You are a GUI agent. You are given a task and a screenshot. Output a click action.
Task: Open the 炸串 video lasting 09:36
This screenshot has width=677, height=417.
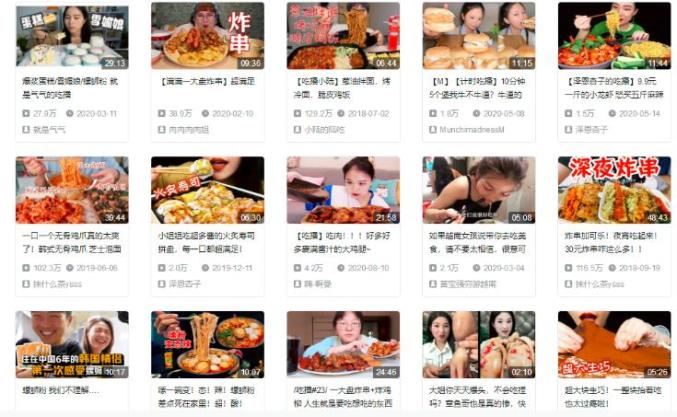click(x=207, y=35)
